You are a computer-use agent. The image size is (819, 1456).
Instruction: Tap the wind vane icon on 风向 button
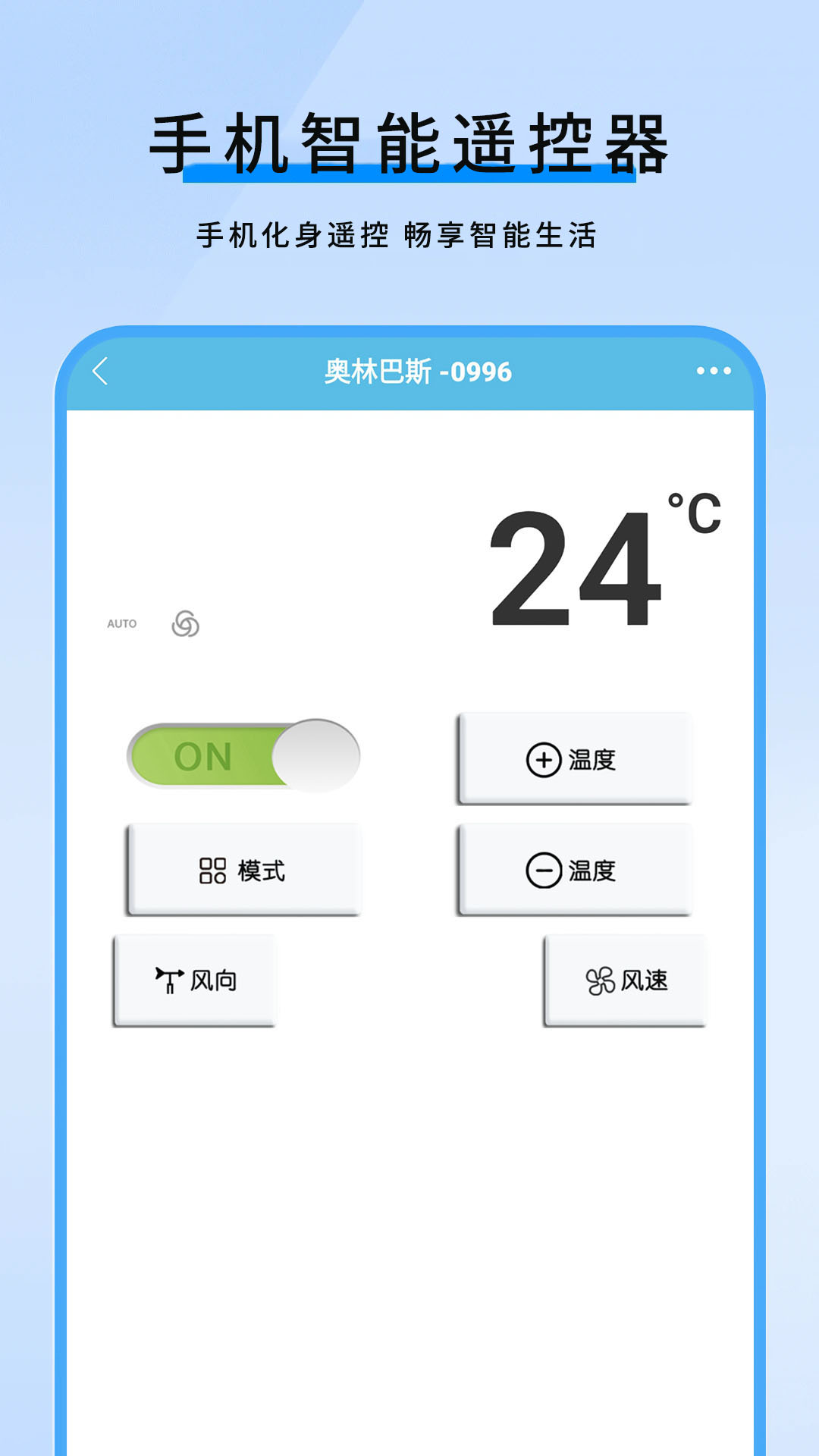click(x=168, y=980)
